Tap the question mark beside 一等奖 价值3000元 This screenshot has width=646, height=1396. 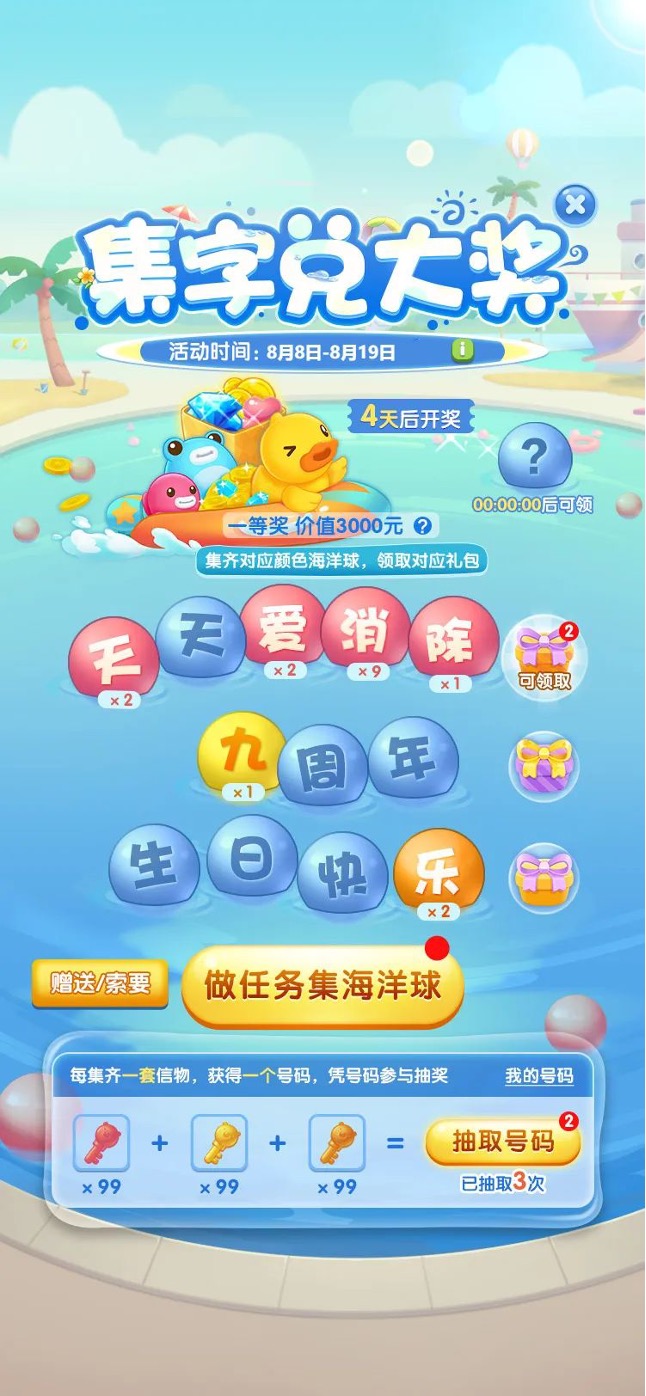pos(423,526)
